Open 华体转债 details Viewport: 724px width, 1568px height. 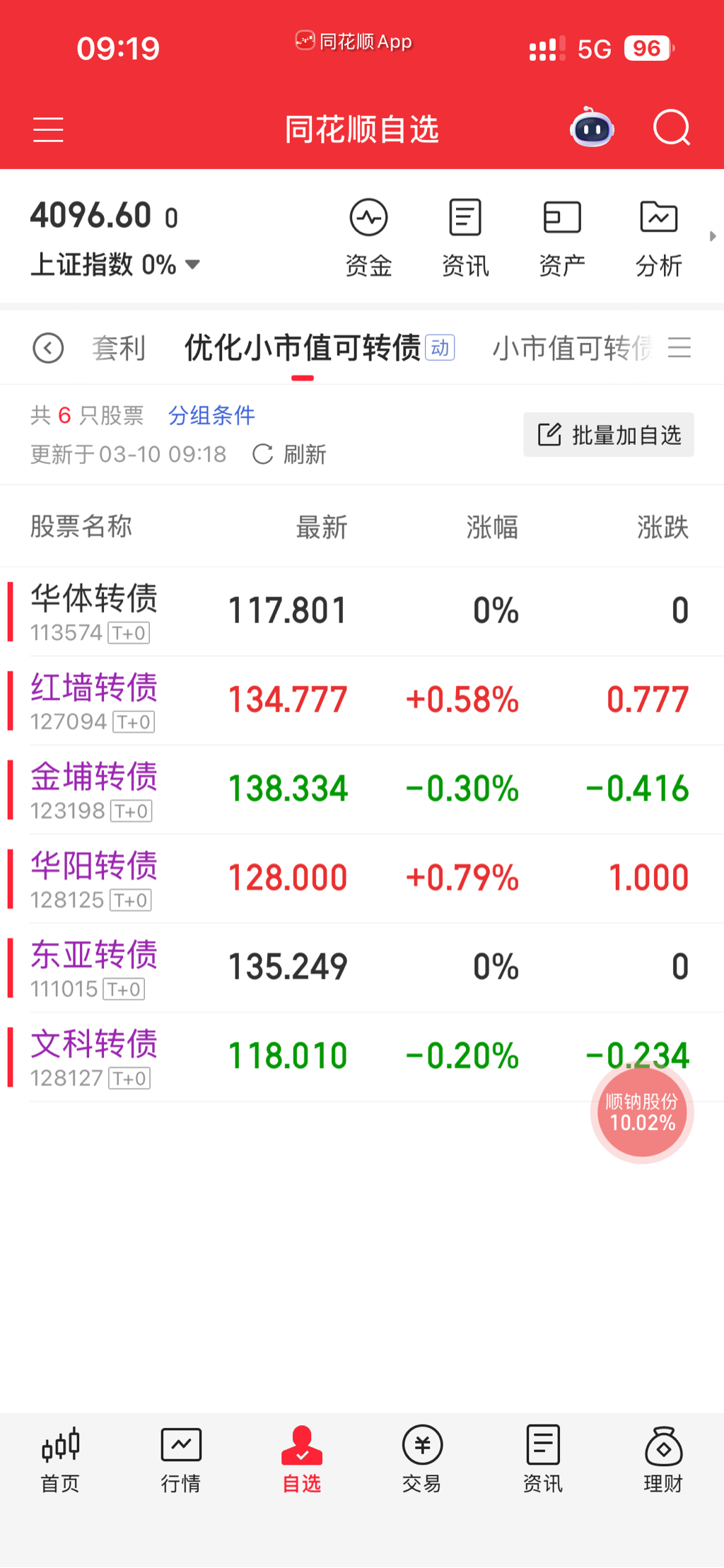coord(94,611)
